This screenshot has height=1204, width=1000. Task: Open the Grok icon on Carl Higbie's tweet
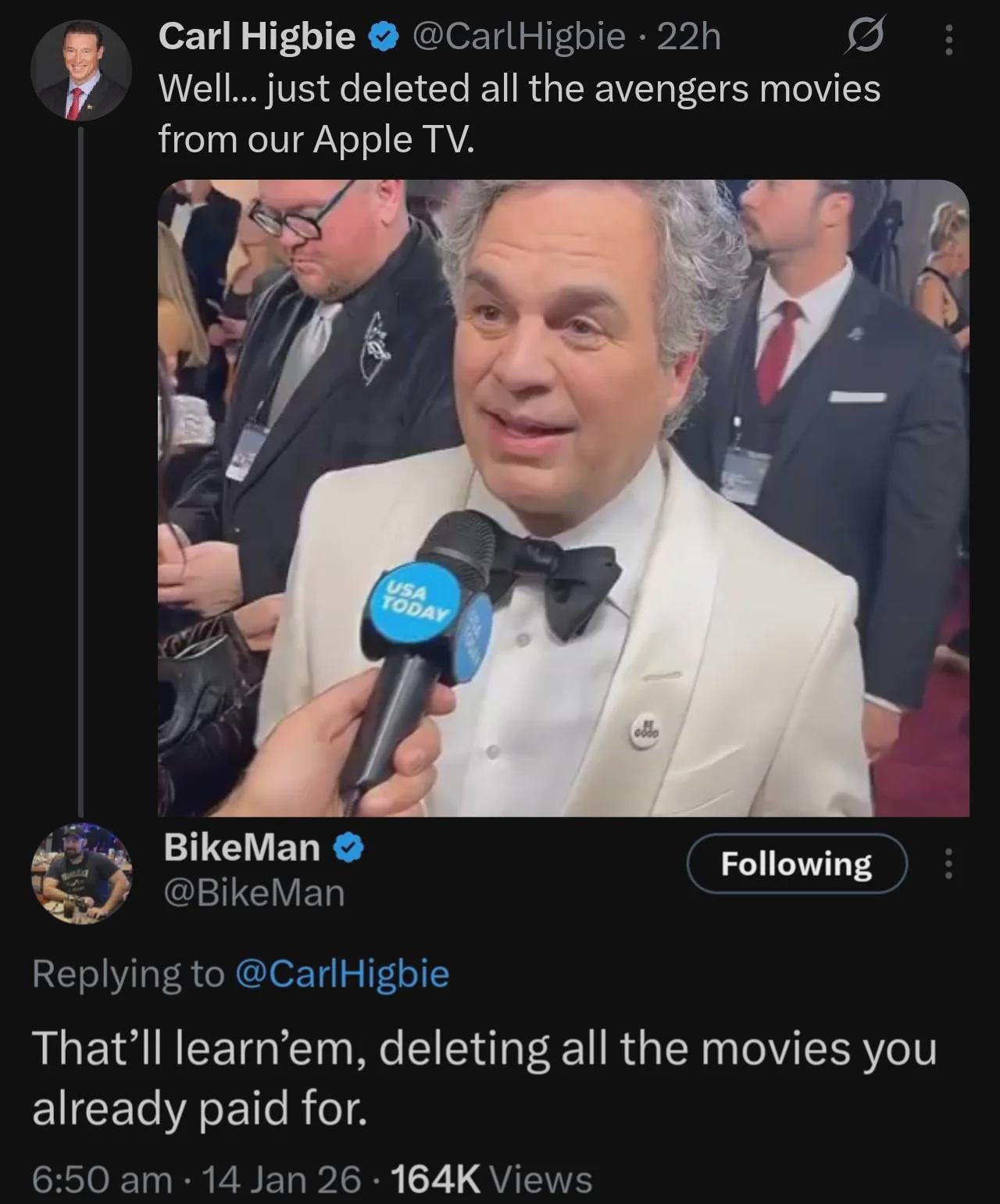(x=863, y=38)
